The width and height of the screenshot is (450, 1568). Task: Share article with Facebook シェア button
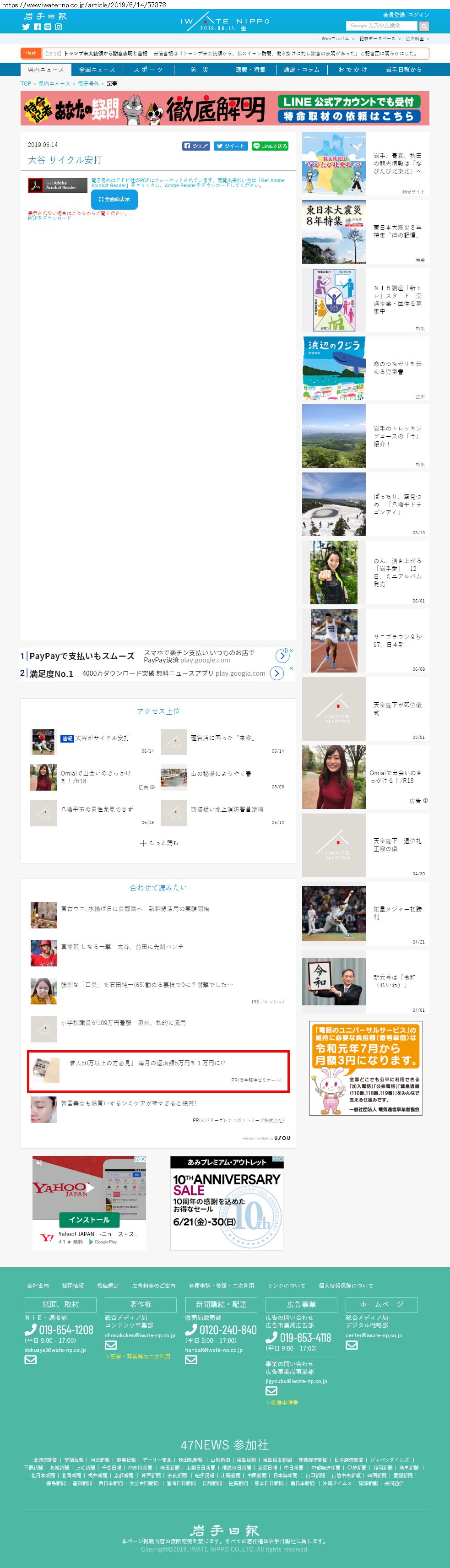coord(196,146)
